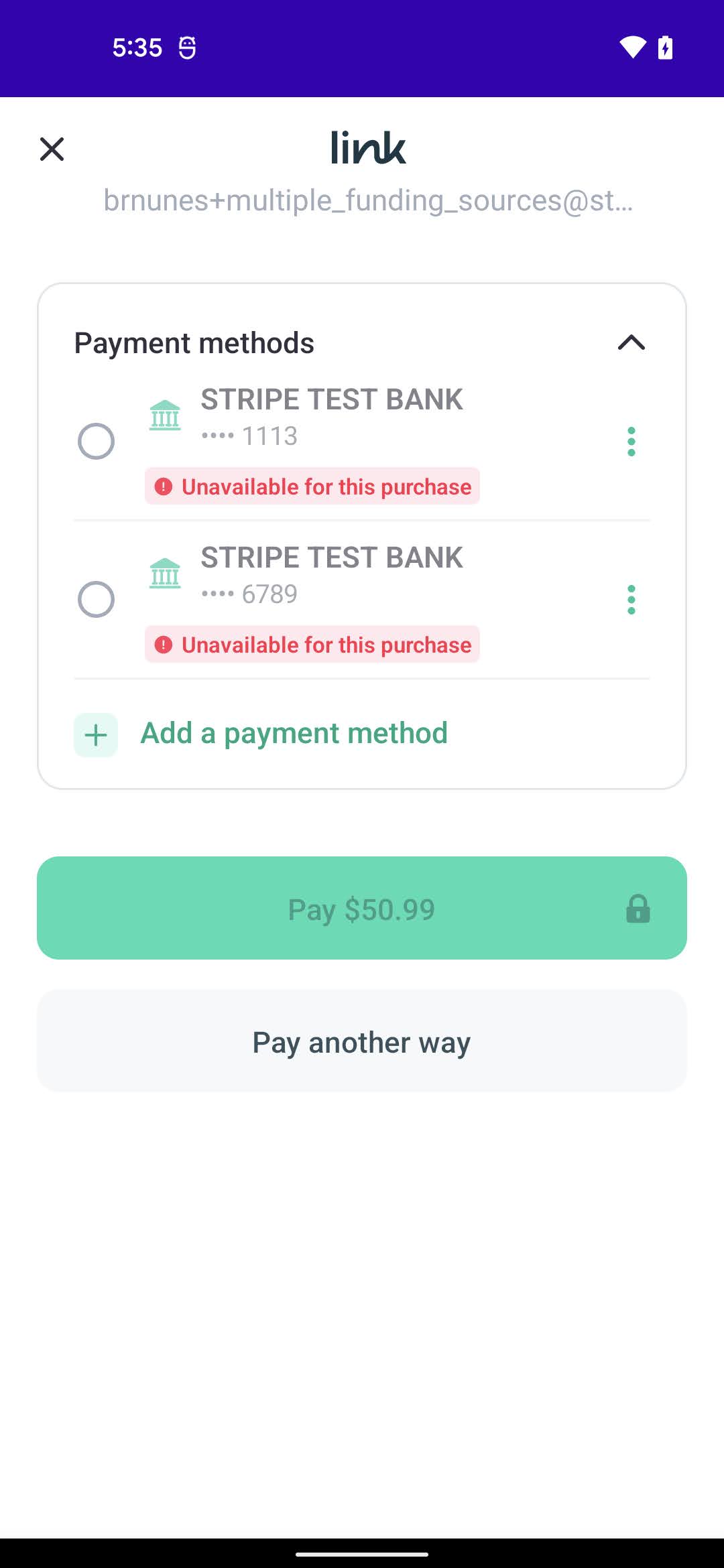Click the error icon on second unavailable badge
Image resolution: width=724 pixels, height=1568 pixels.
pyautogui.click(x=163, y=645)
